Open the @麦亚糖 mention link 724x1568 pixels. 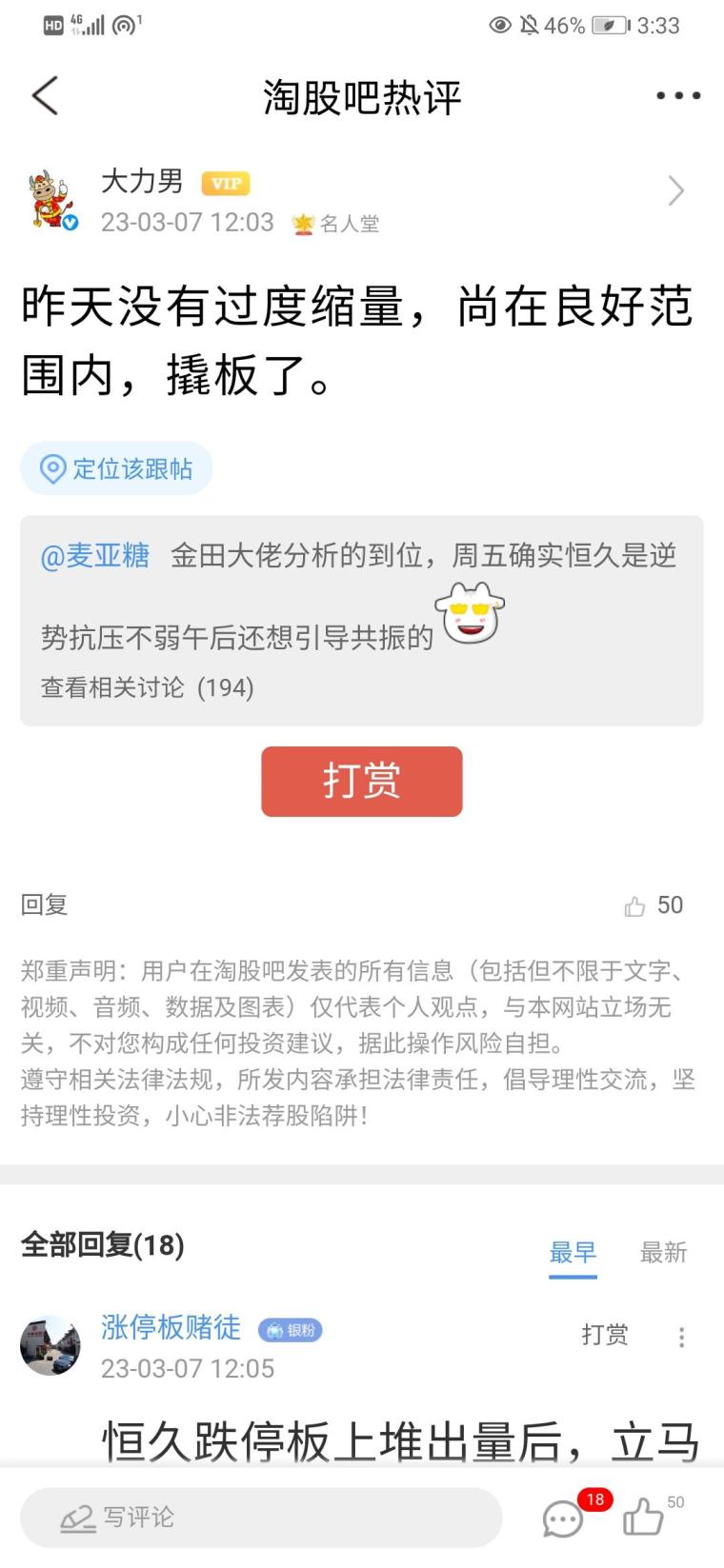95,555
